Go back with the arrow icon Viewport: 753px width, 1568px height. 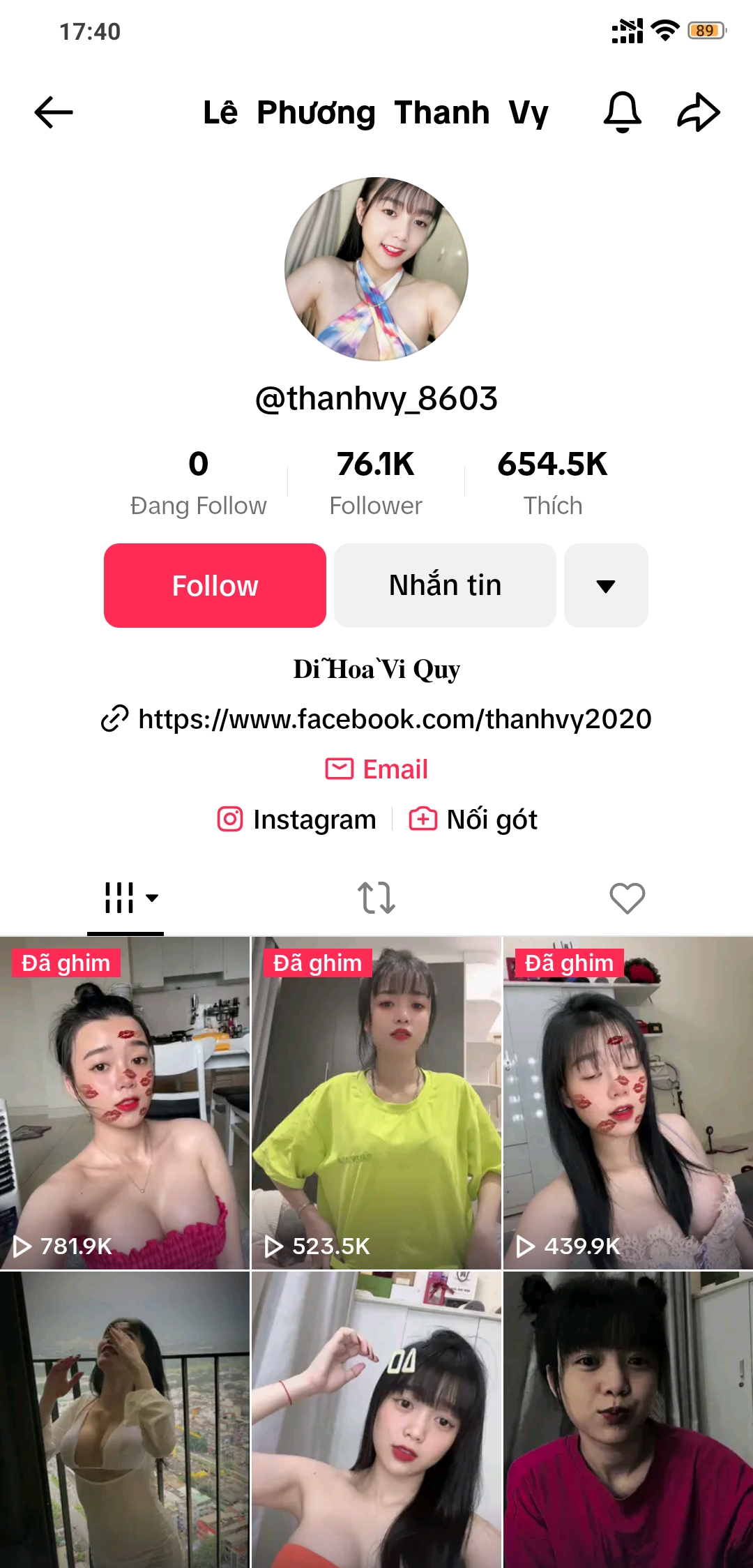[53, 112]
